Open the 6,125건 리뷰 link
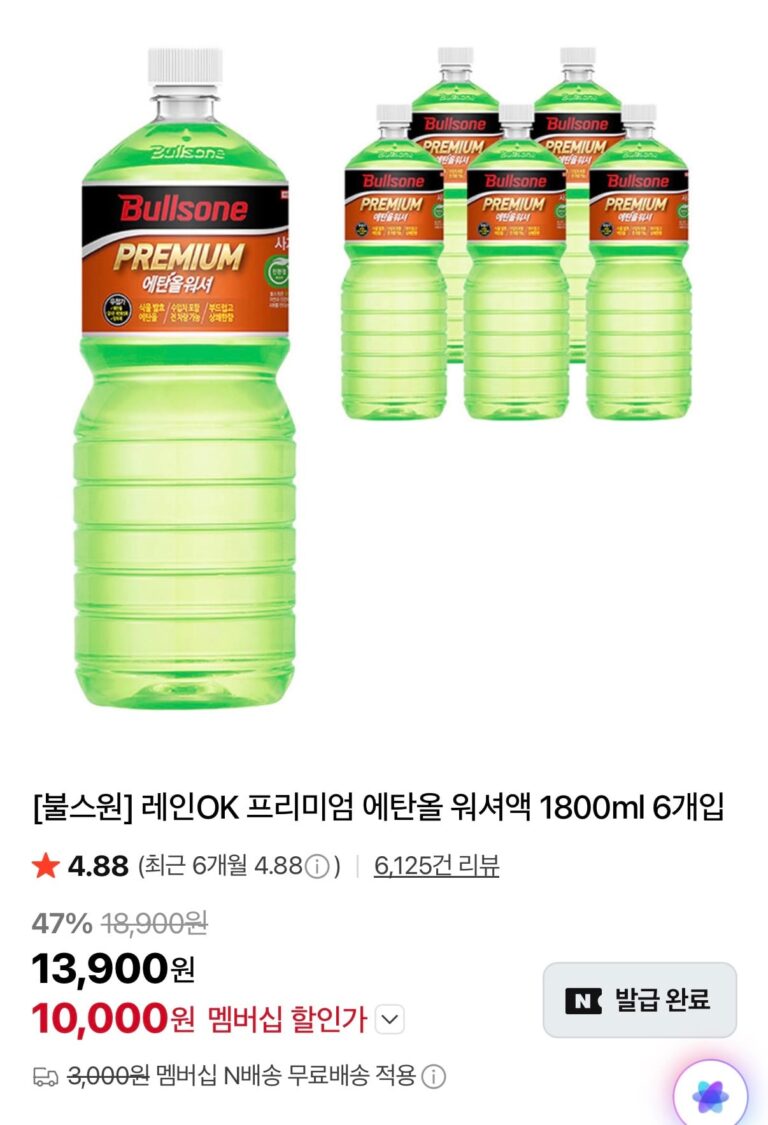 pyautogui.click(x=436, y=866)
